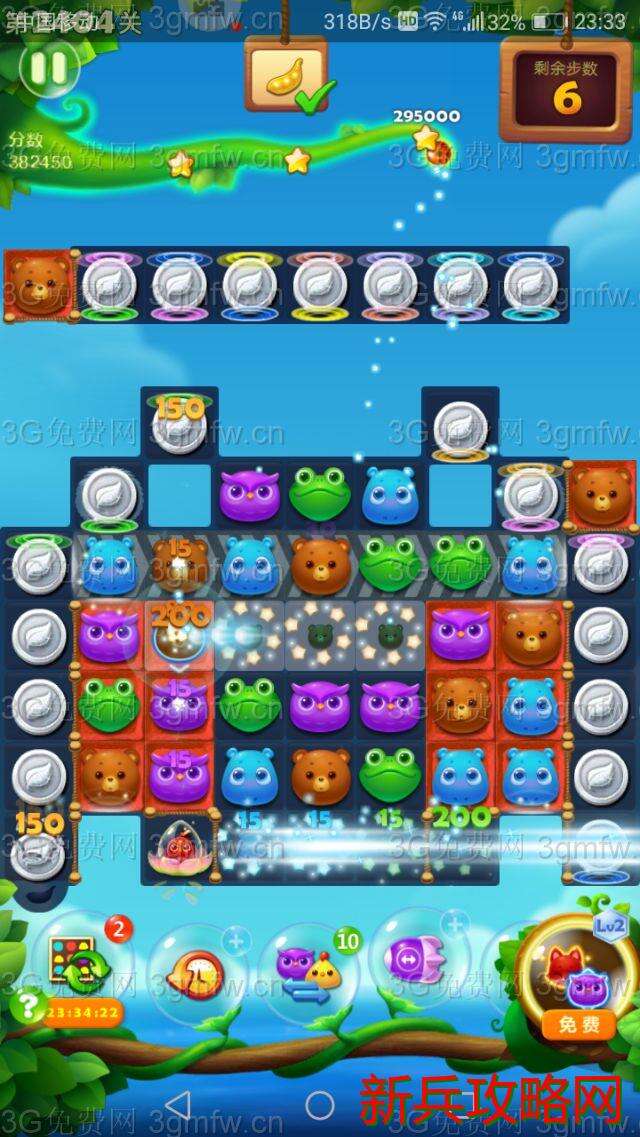
Task: Go to the home screen
Action: pyautogui.click(x=320, y=1105)
